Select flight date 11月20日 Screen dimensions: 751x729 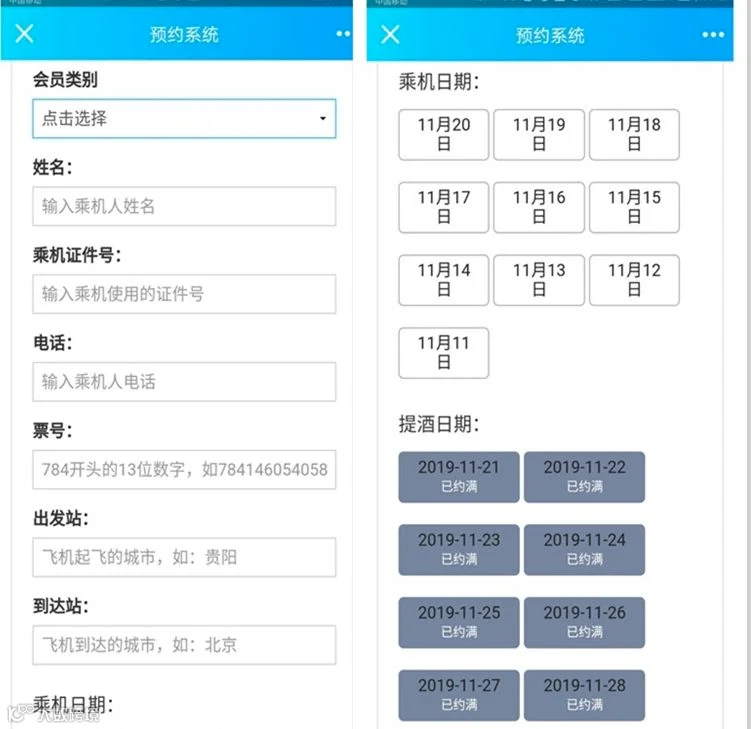(x=444, y=135)
